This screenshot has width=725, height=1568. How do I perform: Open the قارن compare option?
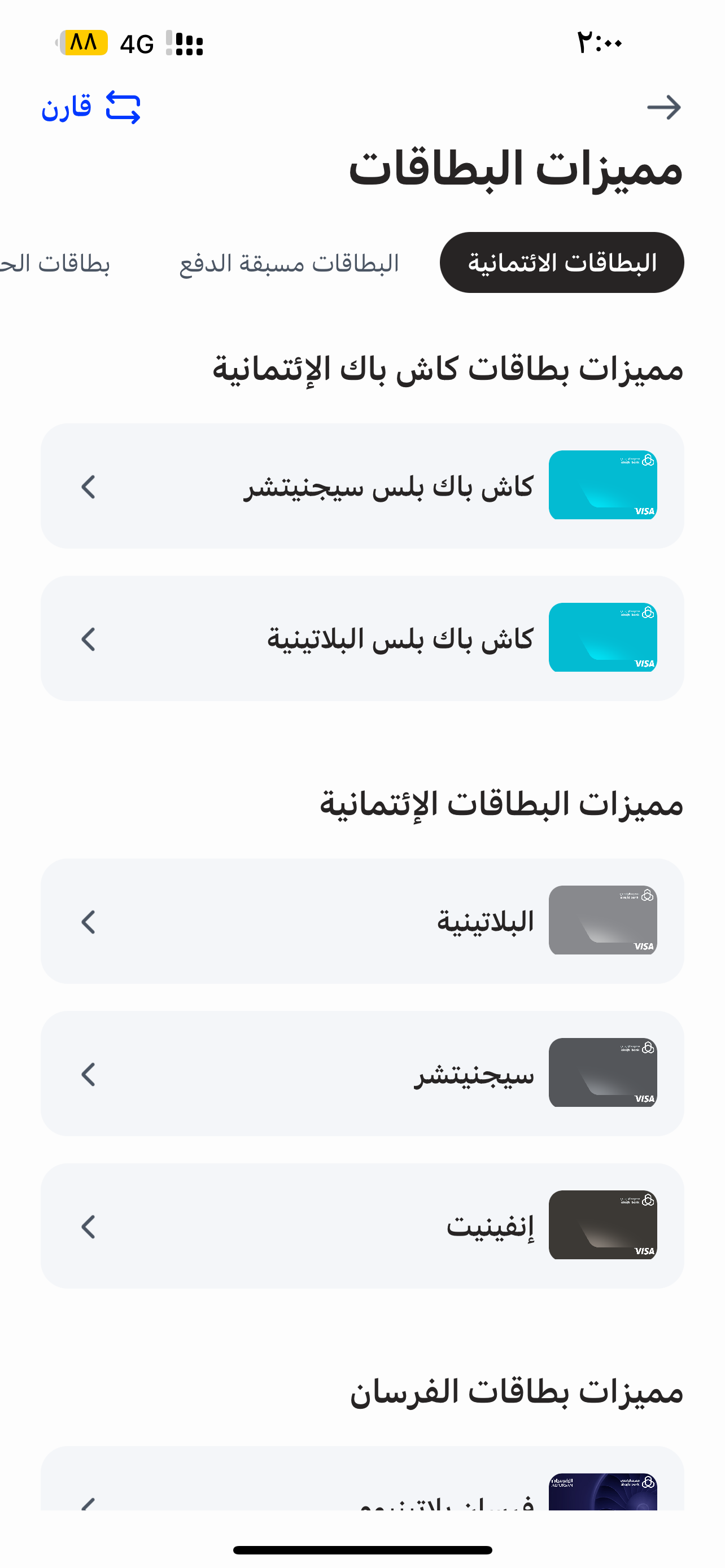click(91, 108)
